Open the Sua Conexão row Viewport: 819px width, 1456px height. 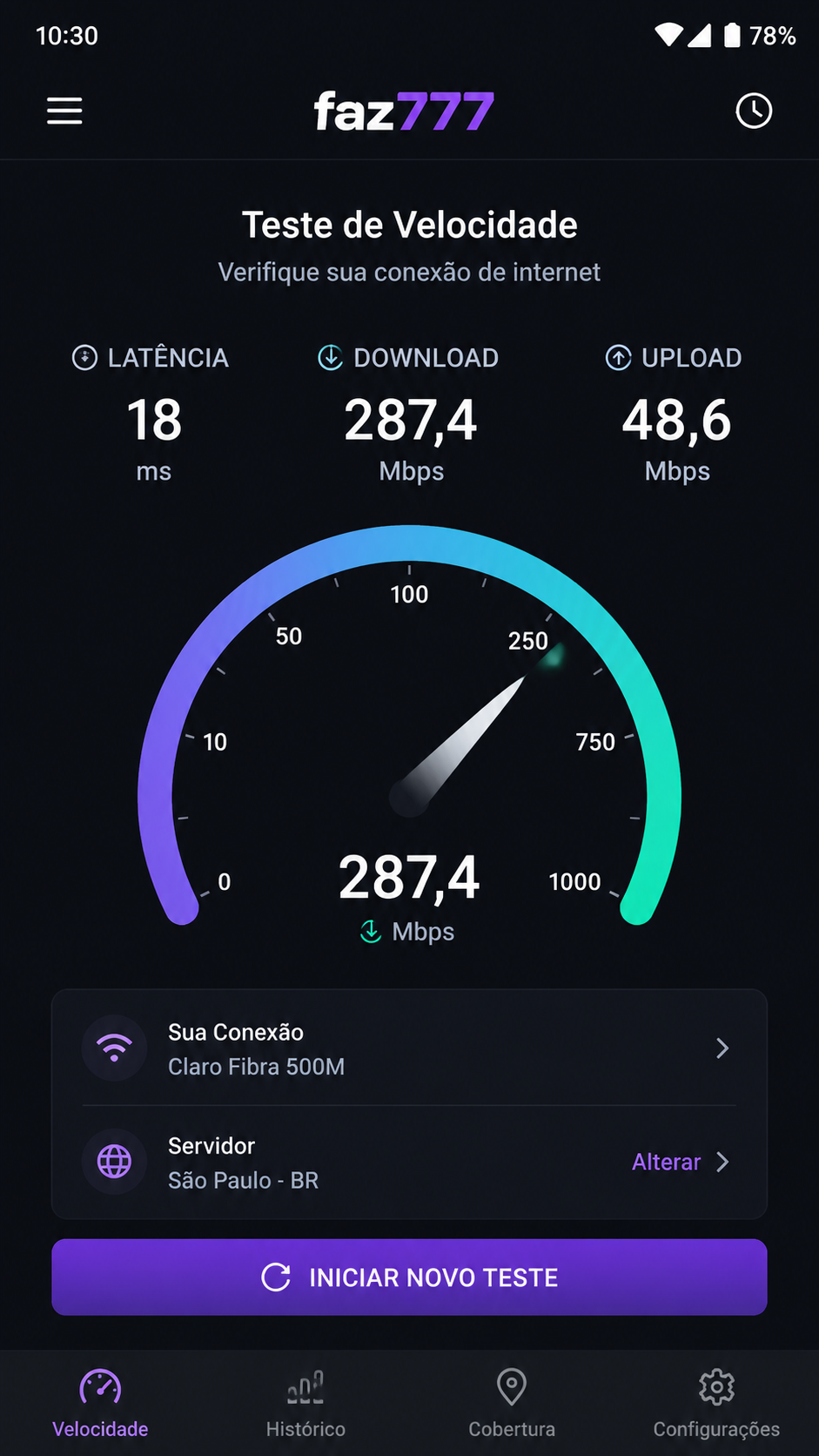pos(409,1048)
